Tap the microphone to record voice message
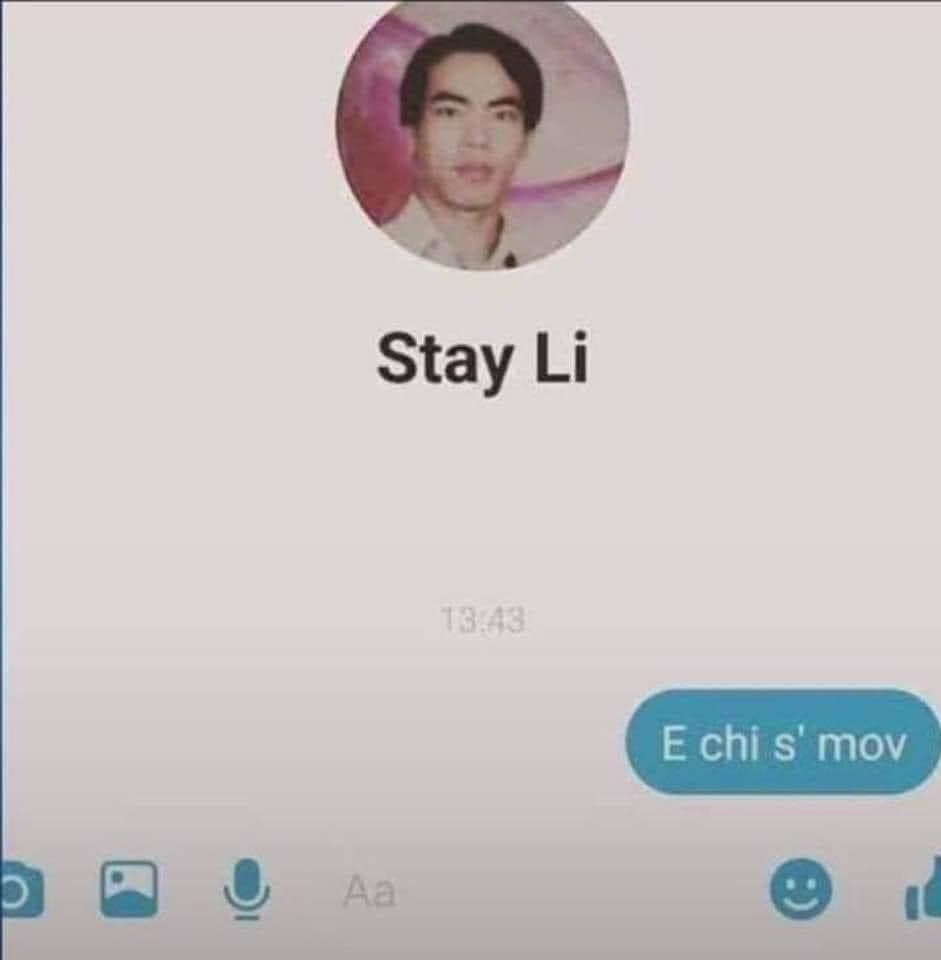The image size is (941, 960). click(246, 888)
